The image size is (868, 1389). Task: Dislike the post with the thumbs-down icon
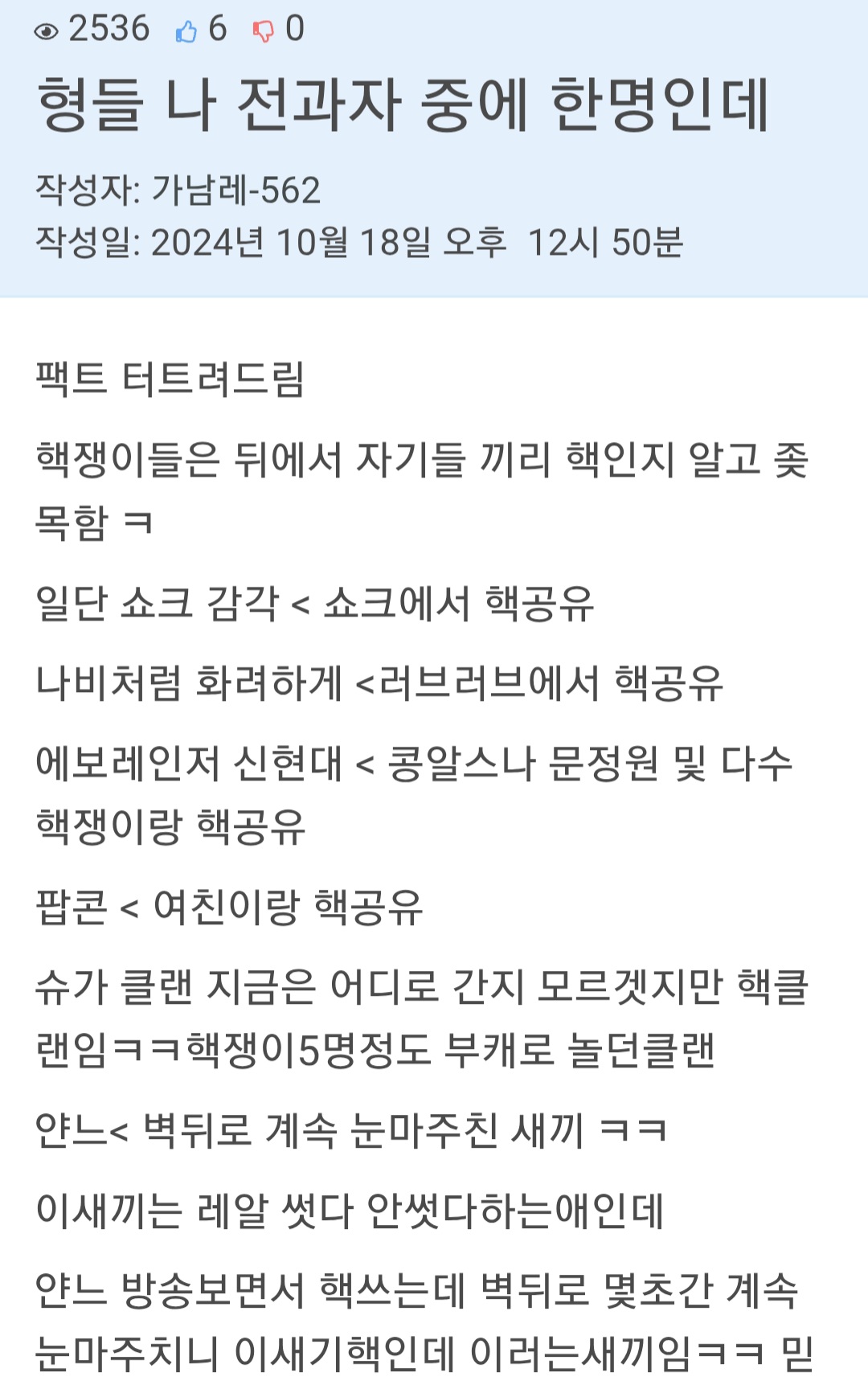click(263, 31)
